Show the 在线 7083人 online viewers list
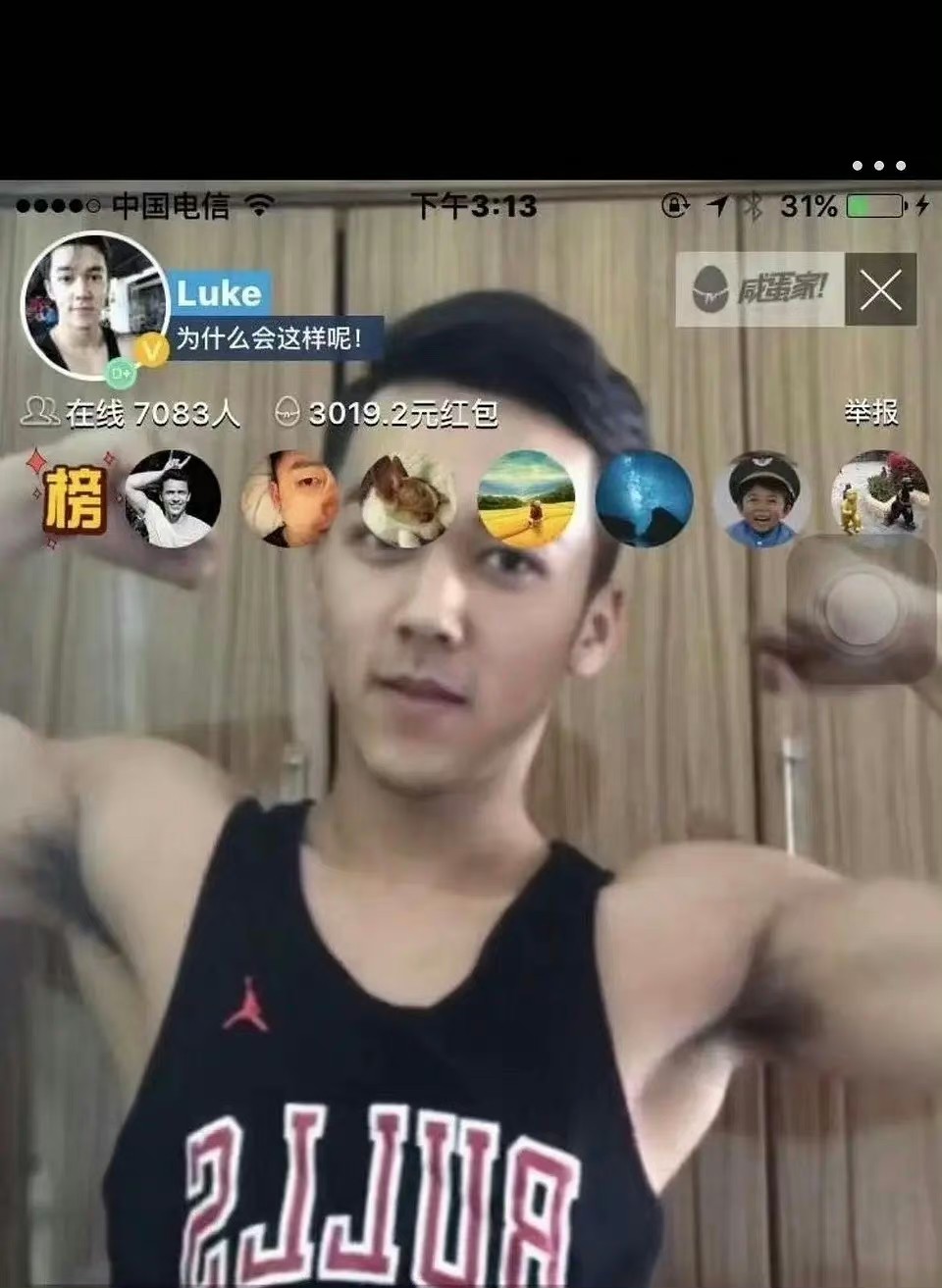 pos(131,413)
